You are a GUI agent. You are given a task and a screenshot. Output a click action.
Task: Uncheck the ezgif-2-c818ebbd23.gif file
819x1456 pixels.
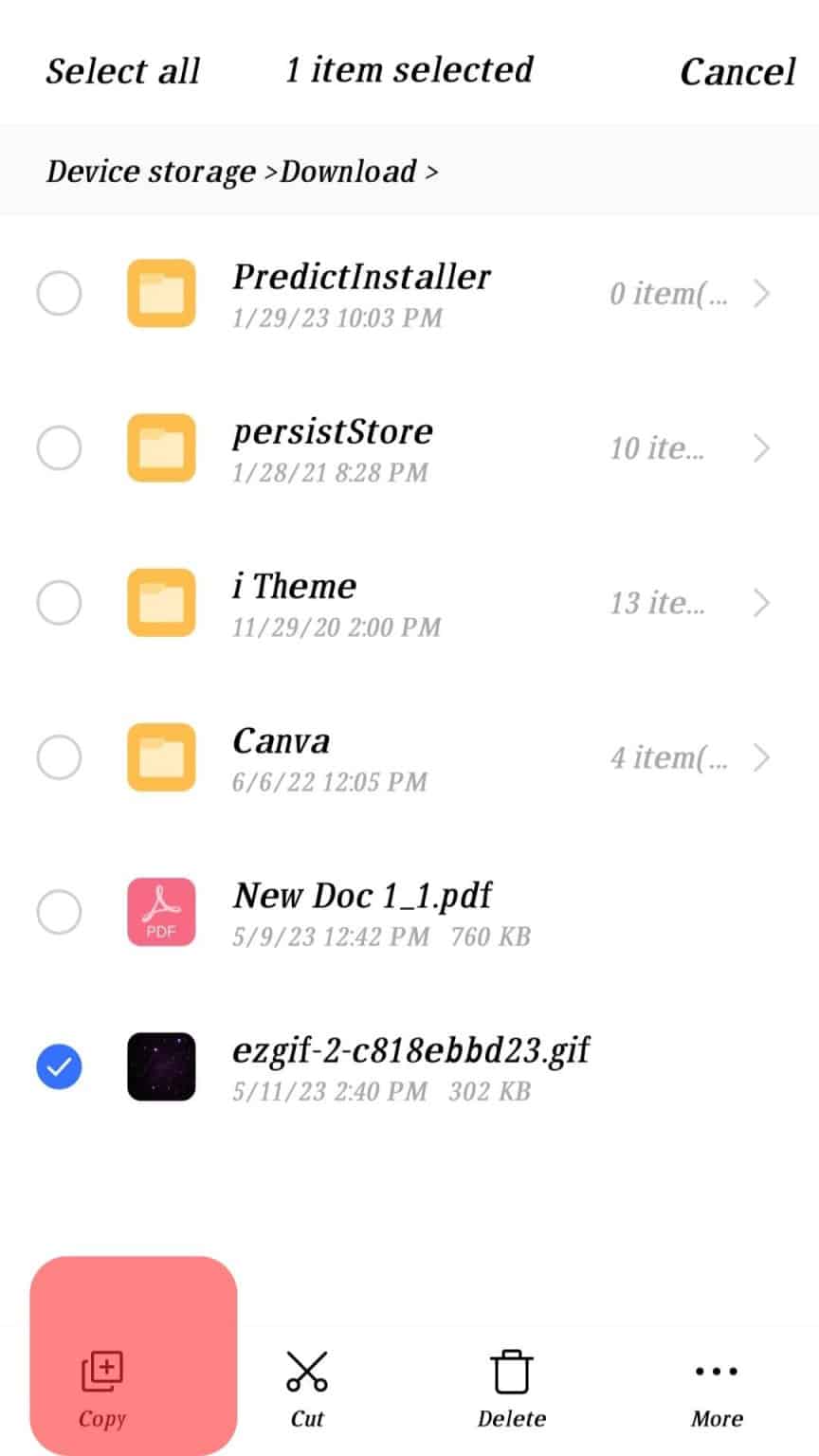(59, 1067)
